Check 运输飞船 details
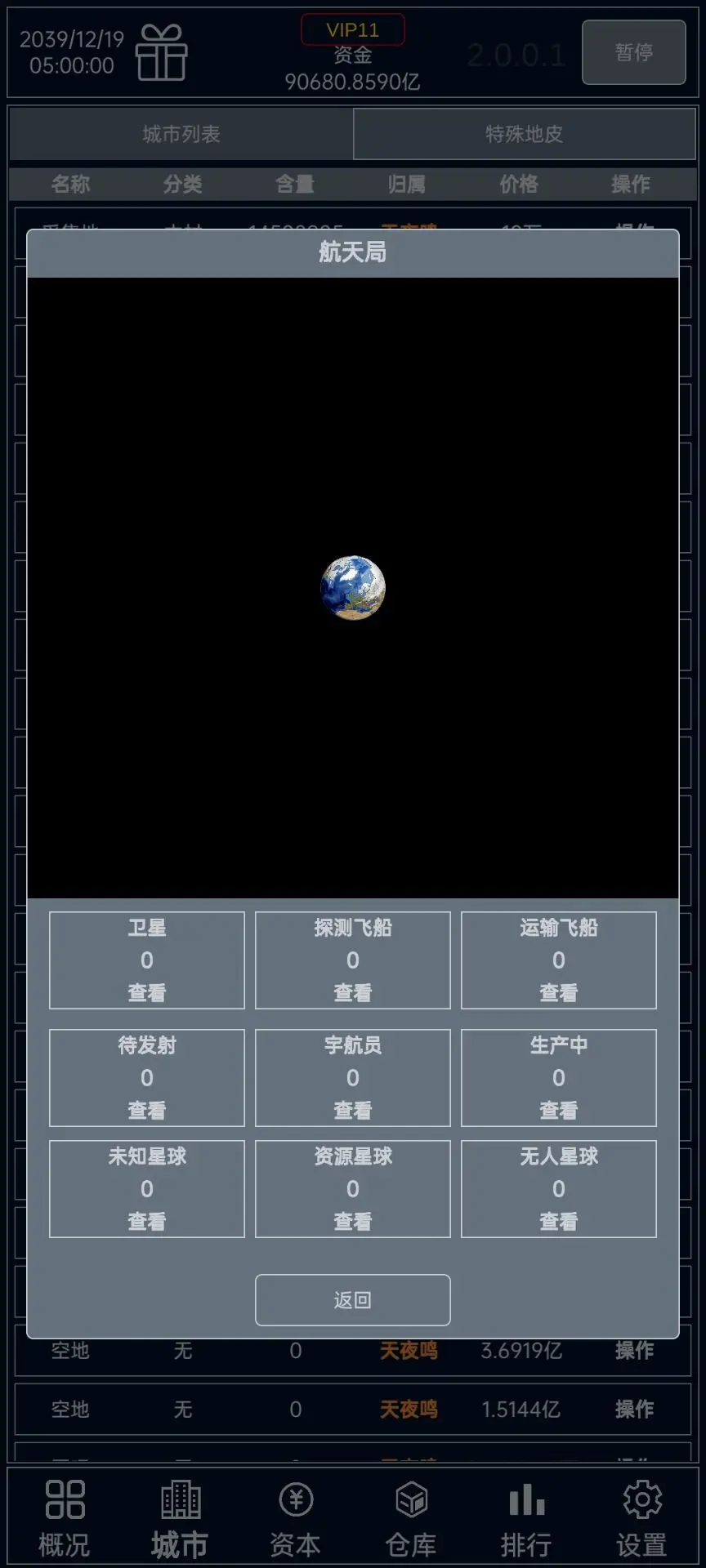The image size is (706, 1568). [558, 992]
